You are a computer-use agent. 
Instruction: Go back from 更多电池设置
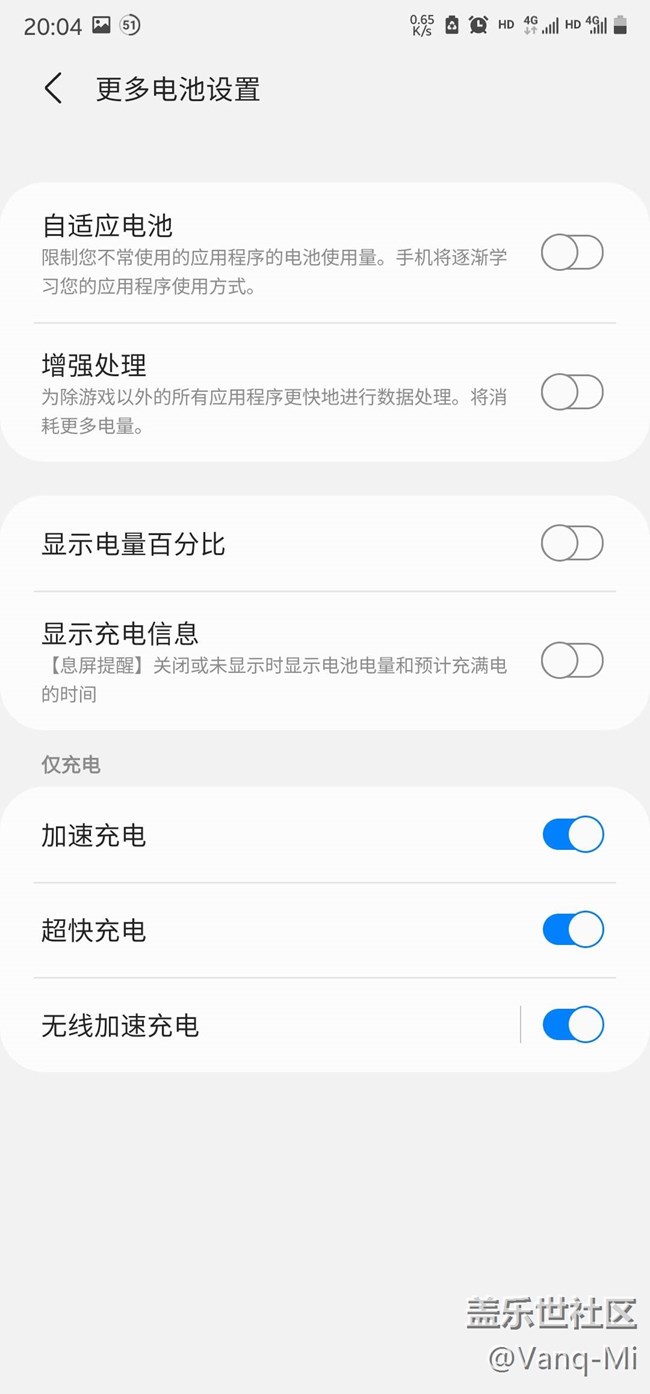click(x=54, y=89)
